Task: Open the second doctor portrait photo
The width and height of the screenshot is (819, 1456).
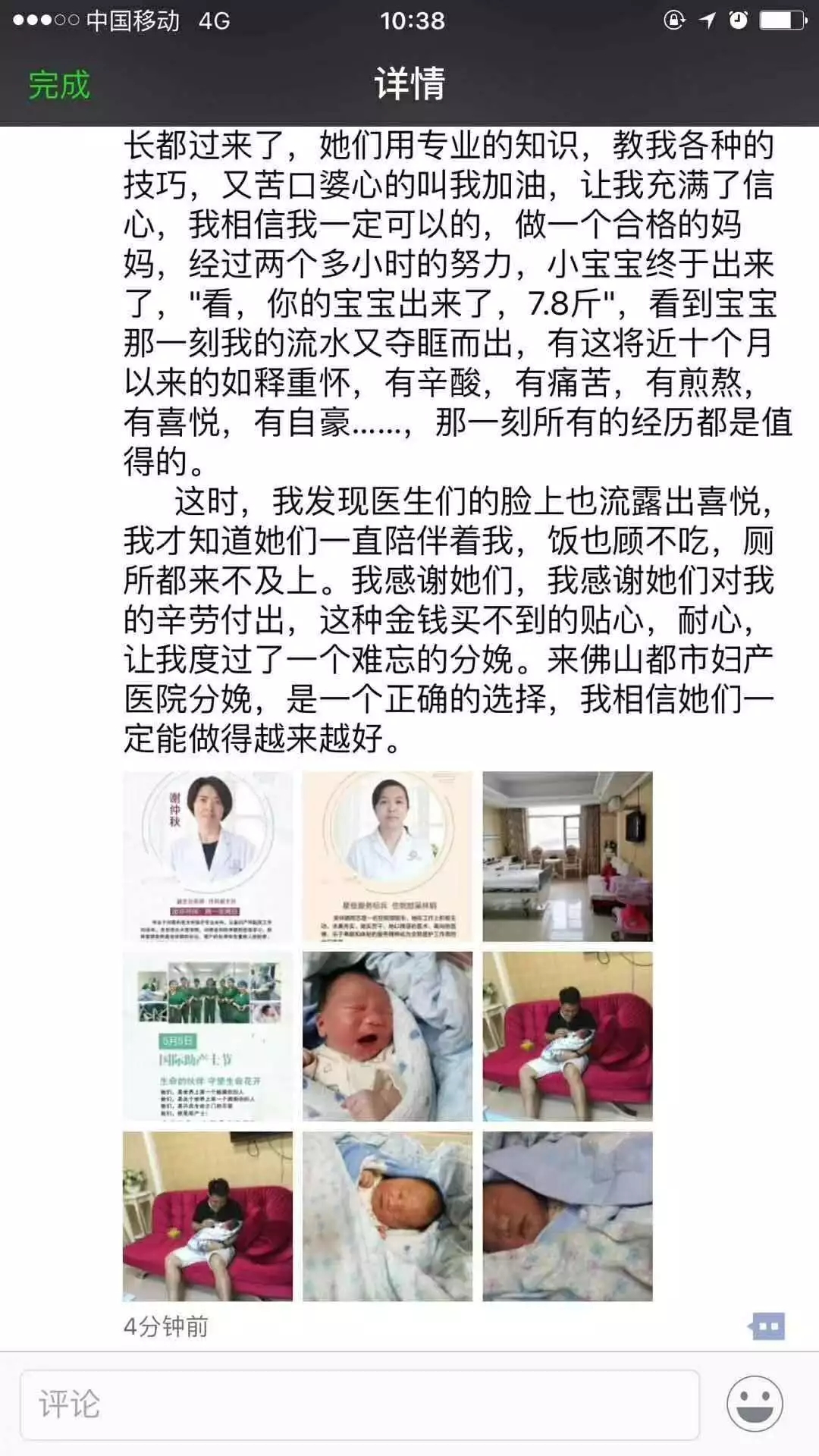Action: point(388,856)
